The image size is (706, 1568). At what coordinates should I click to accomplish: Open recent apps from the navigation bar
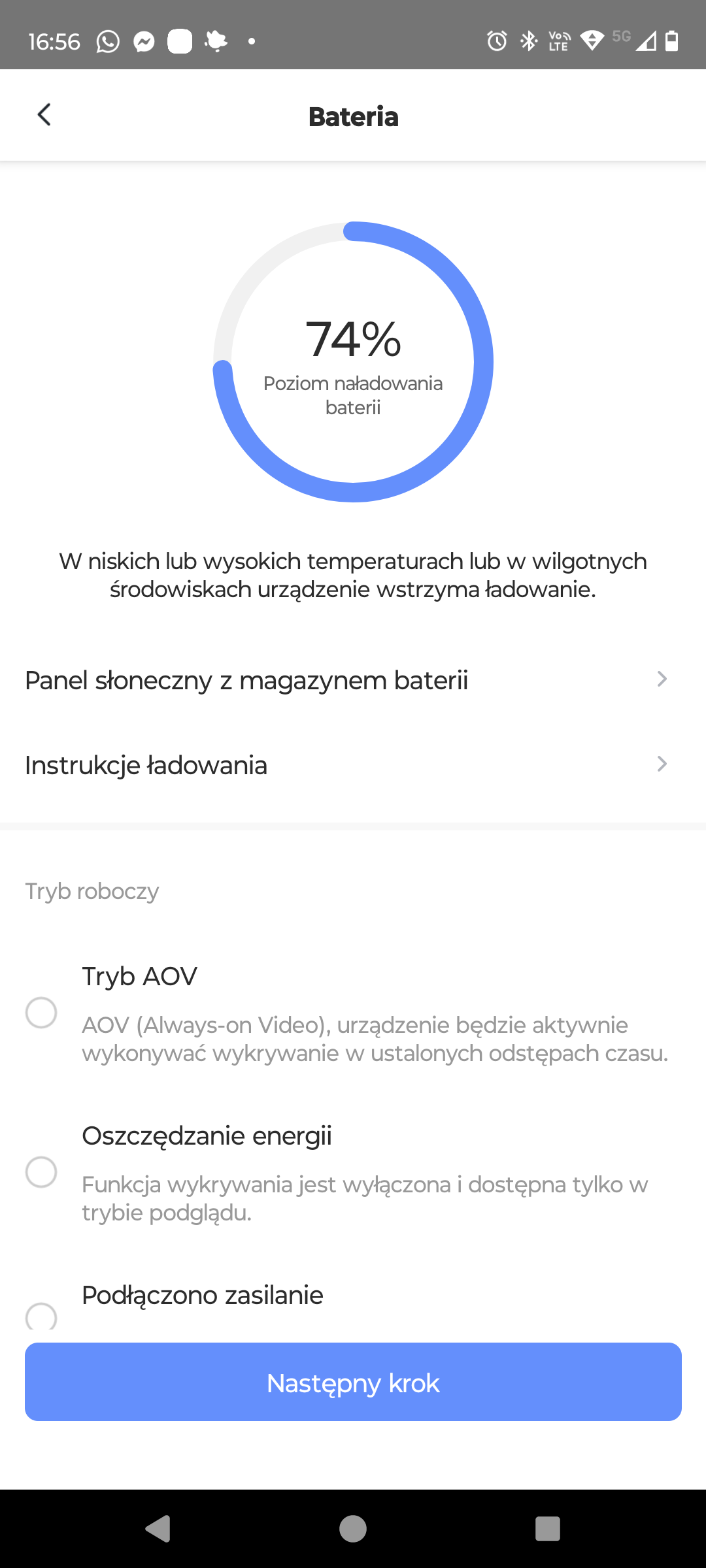pos(548,1529)
